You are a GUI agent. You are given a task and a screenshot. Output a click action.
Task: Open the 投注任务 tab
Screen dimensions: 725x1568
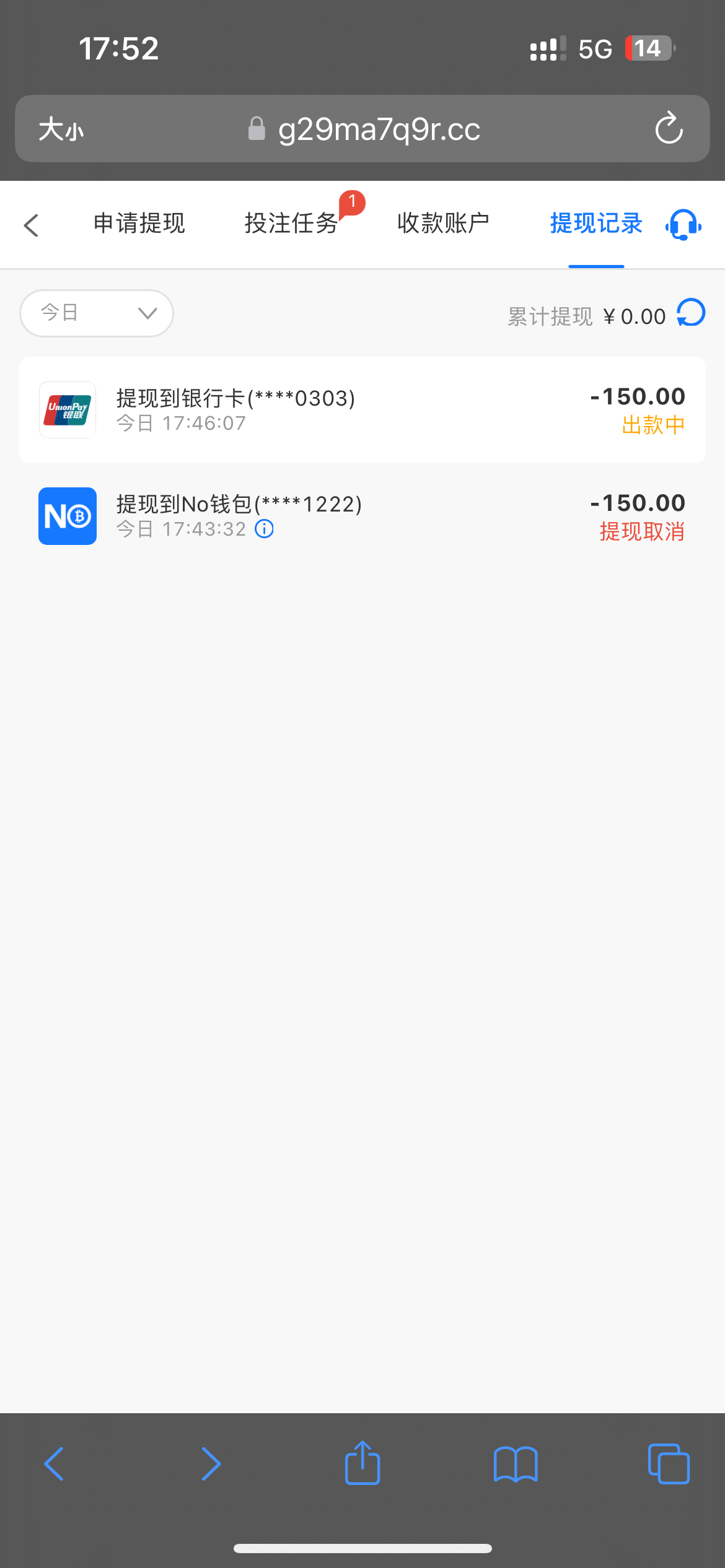[x=291, y=224]
